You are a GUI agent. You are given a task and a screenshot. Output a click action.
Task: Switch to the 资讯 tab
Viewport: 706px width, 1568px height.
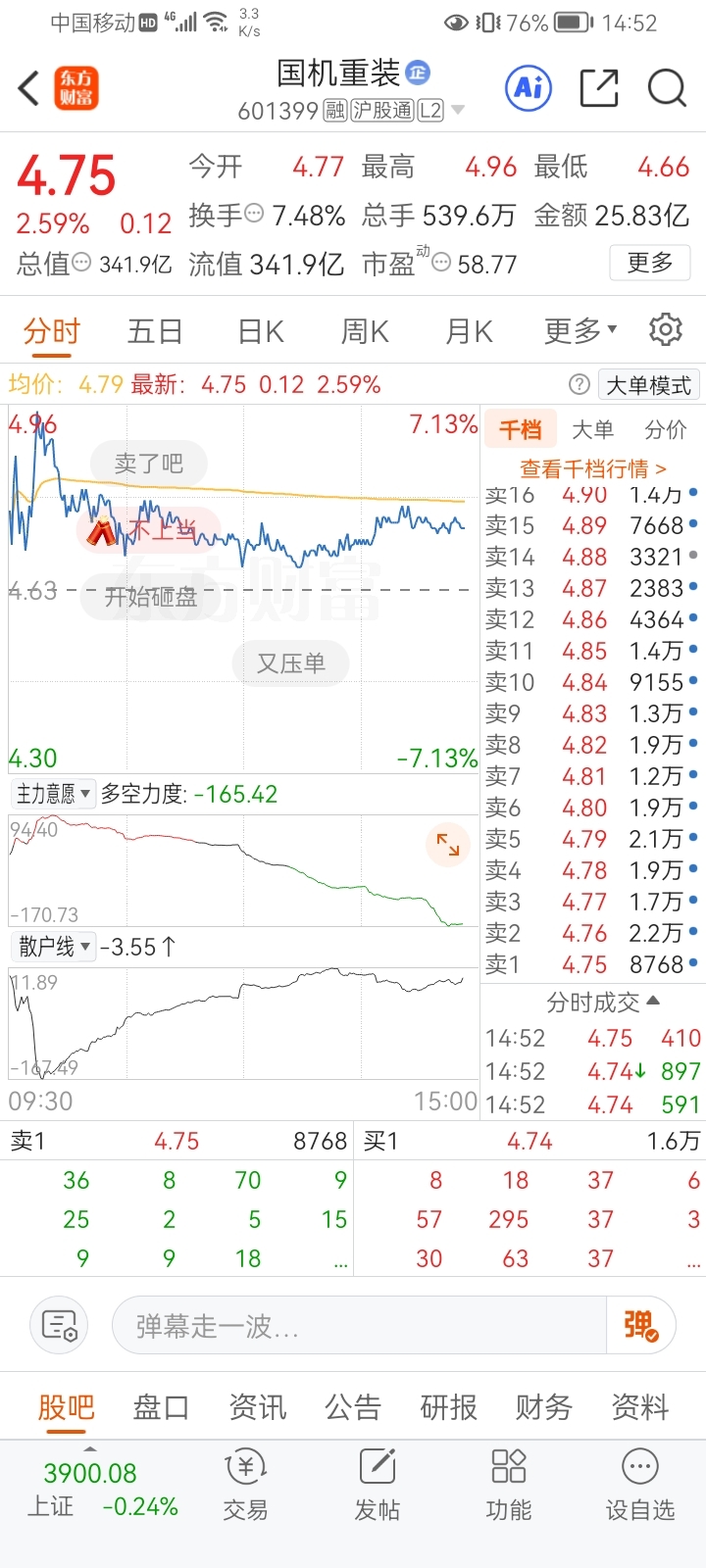(x=258, y=1407)
